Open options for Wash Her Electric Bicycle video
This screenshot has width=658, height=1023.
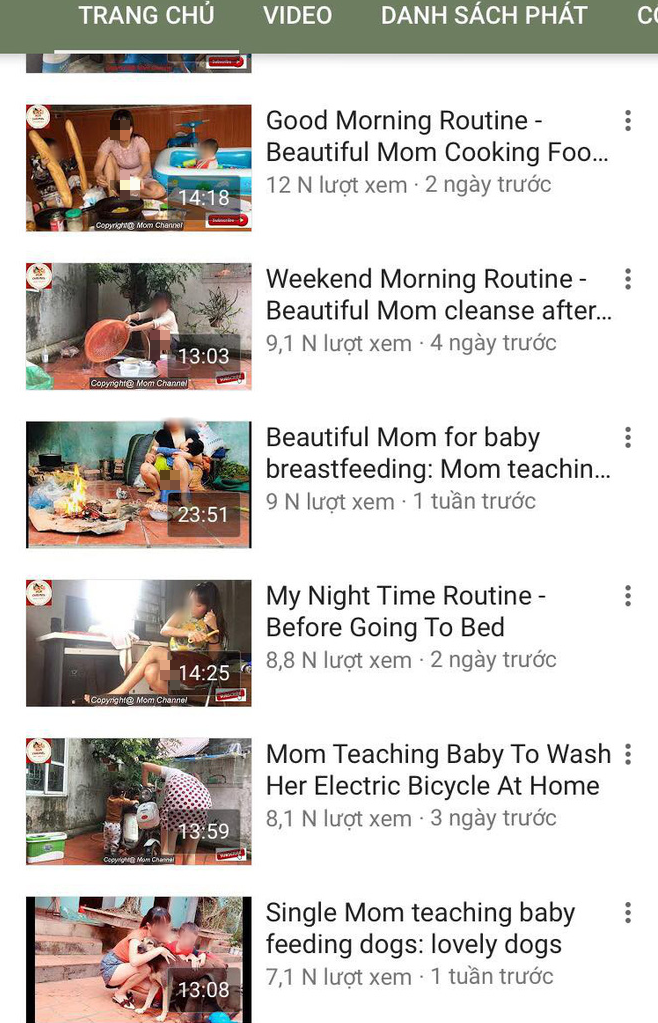628,754
